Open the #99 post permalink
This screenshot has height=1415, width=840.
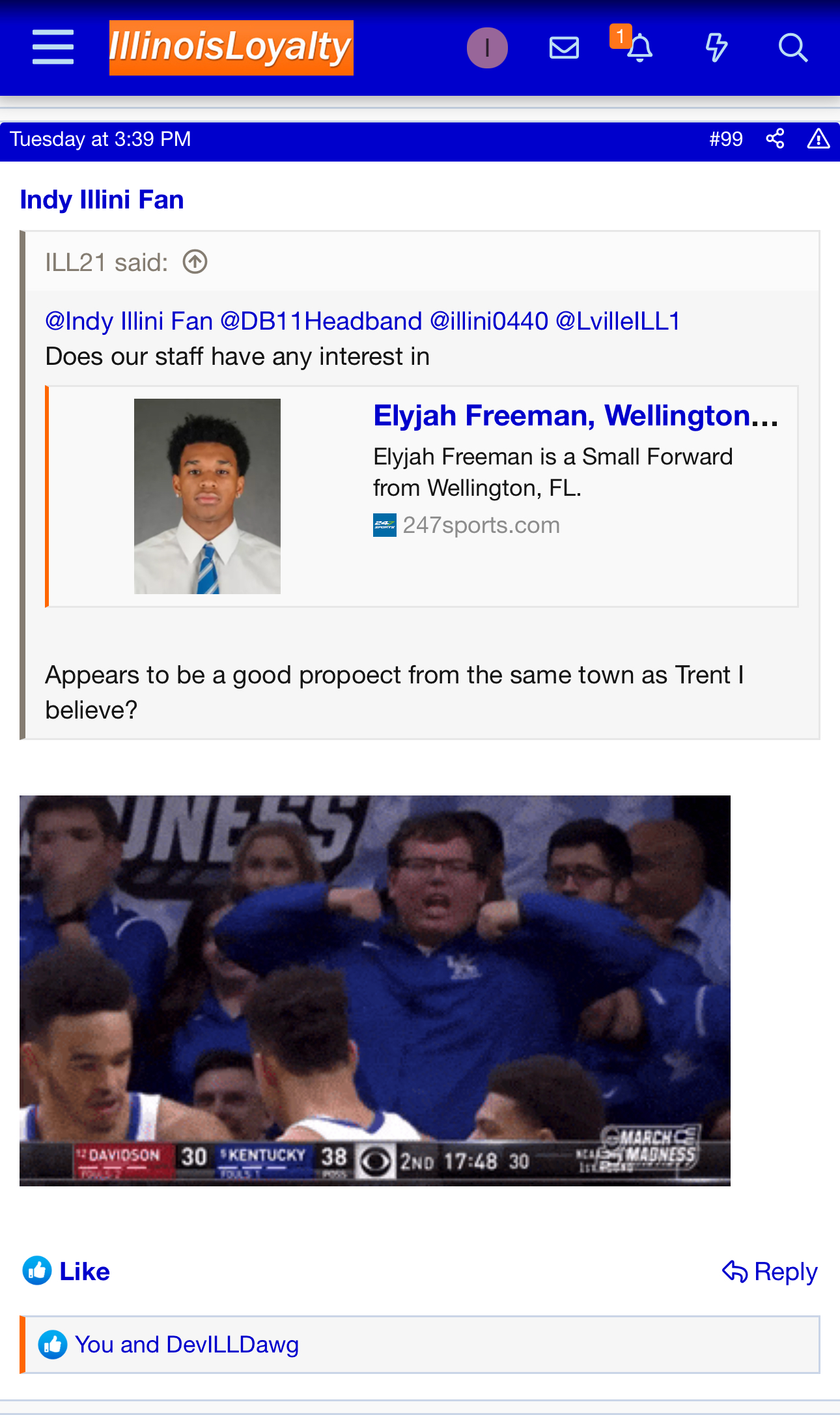click(726, 139)
